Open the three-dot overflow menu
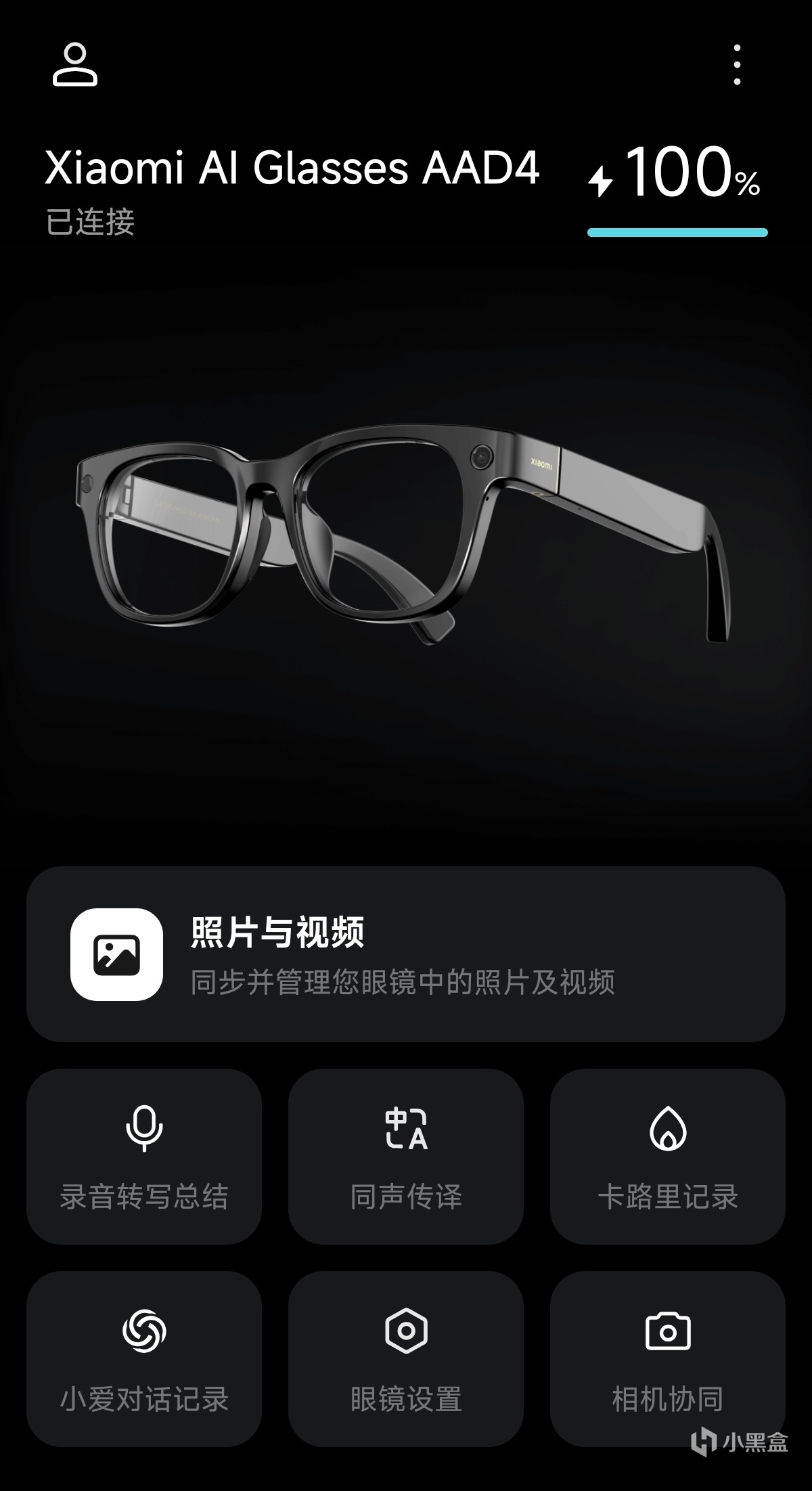Image resolution: width=812 pixels, height=1491 pixels. pyautogui.click(x=737, y=65)
